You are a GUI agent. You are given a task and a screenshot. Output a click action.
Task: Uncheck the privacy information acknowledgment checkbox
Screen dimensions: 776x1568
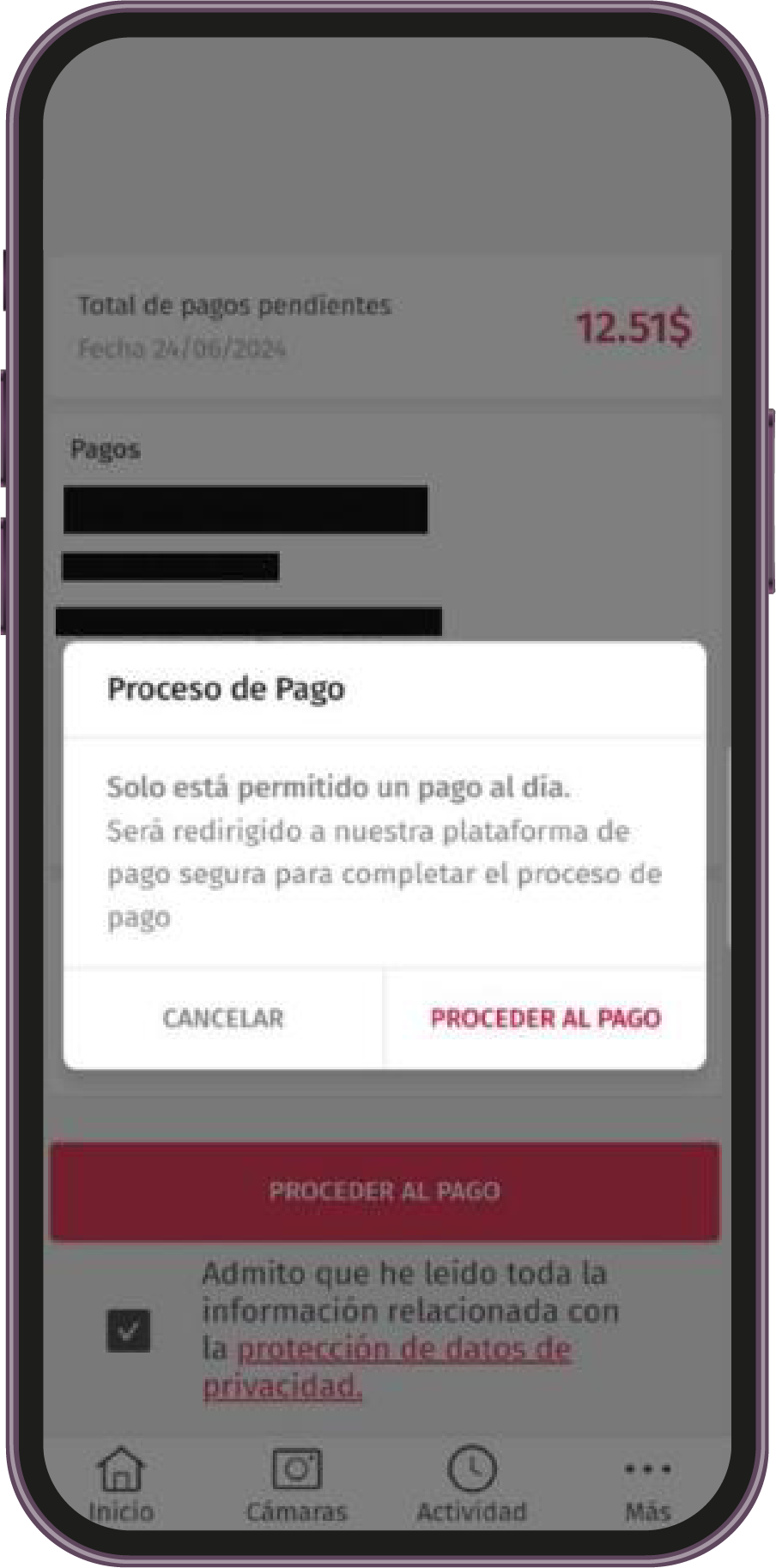(x=129, y=1330)
